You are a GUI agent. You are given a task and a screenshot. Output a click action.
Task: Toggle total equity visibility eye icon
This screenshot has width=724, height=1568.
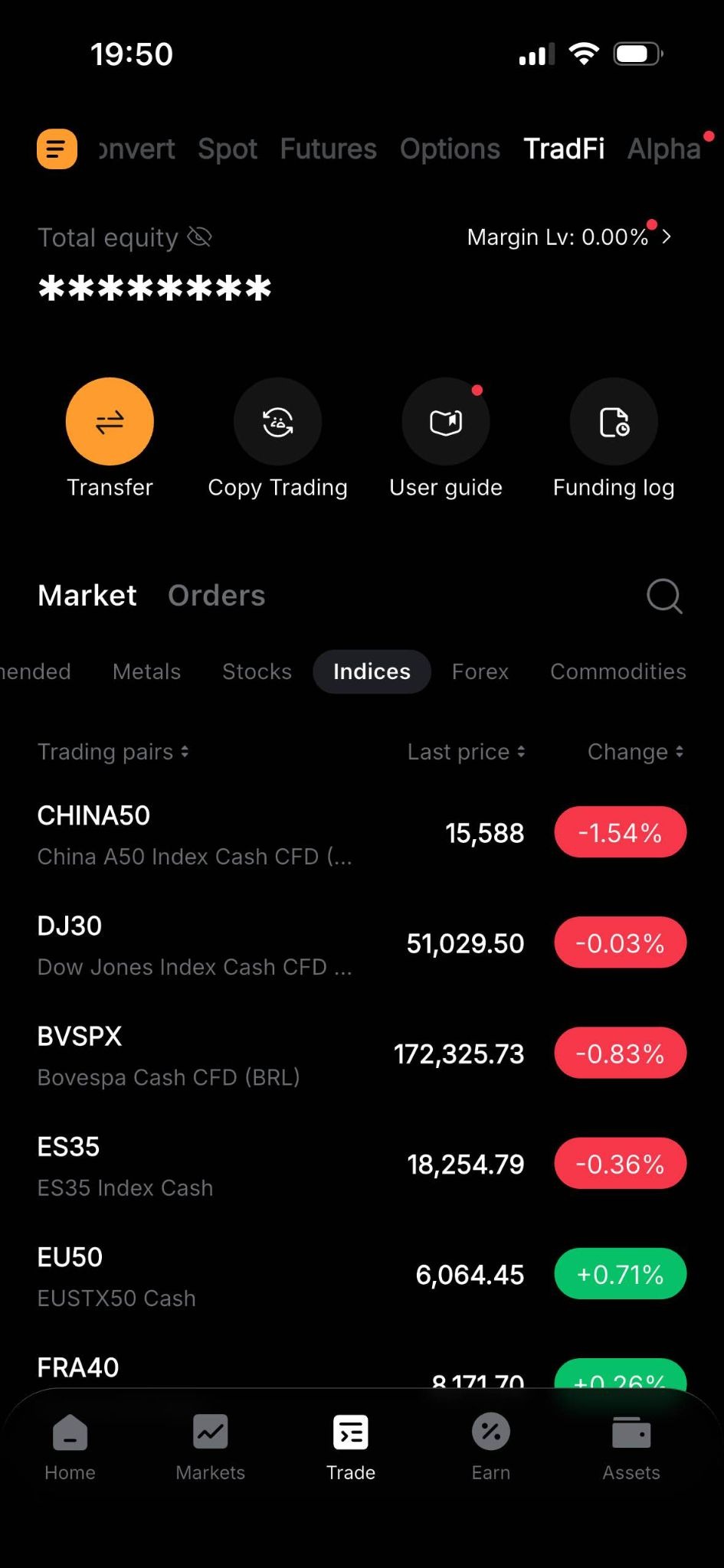[x=199, y=237]
